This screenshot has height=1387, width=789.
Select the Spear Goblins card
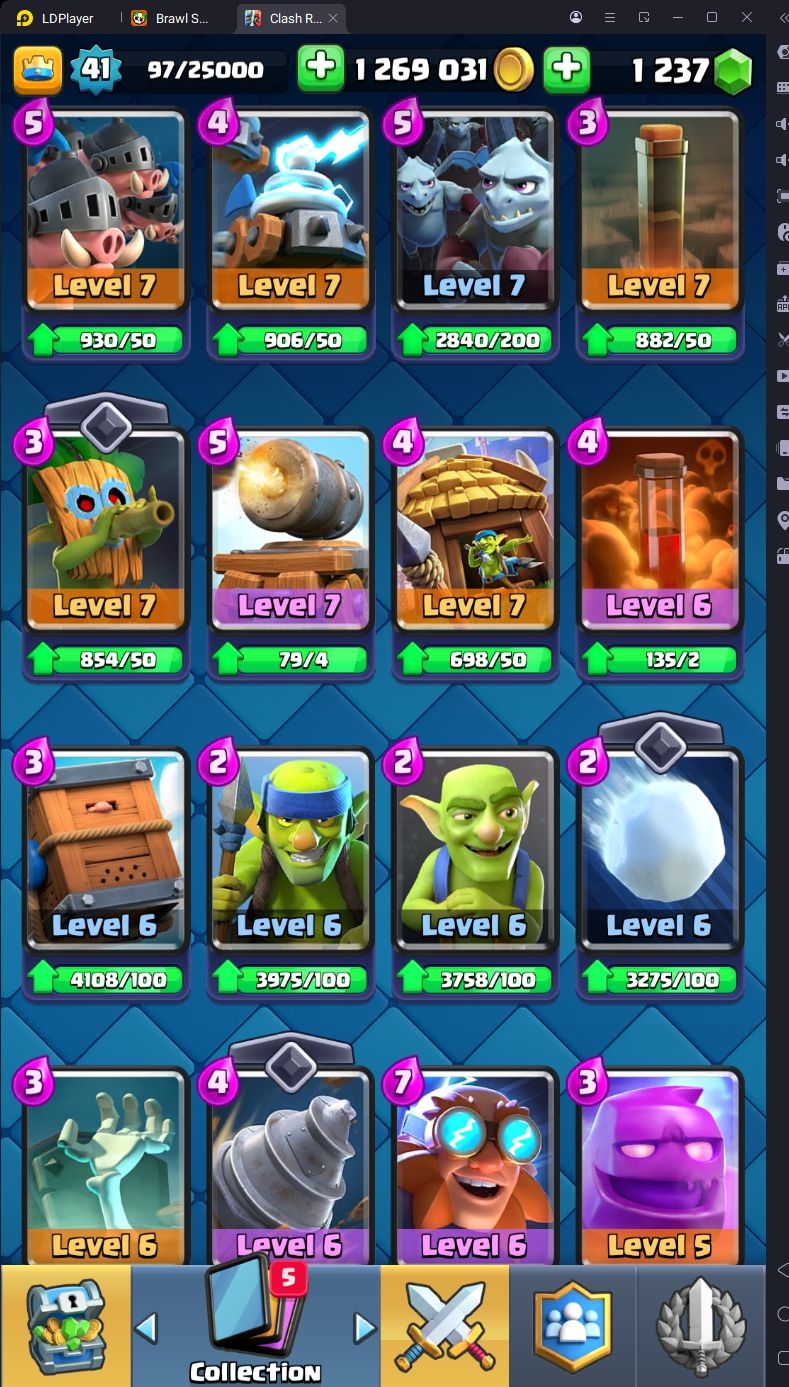[x=289, y=850]
